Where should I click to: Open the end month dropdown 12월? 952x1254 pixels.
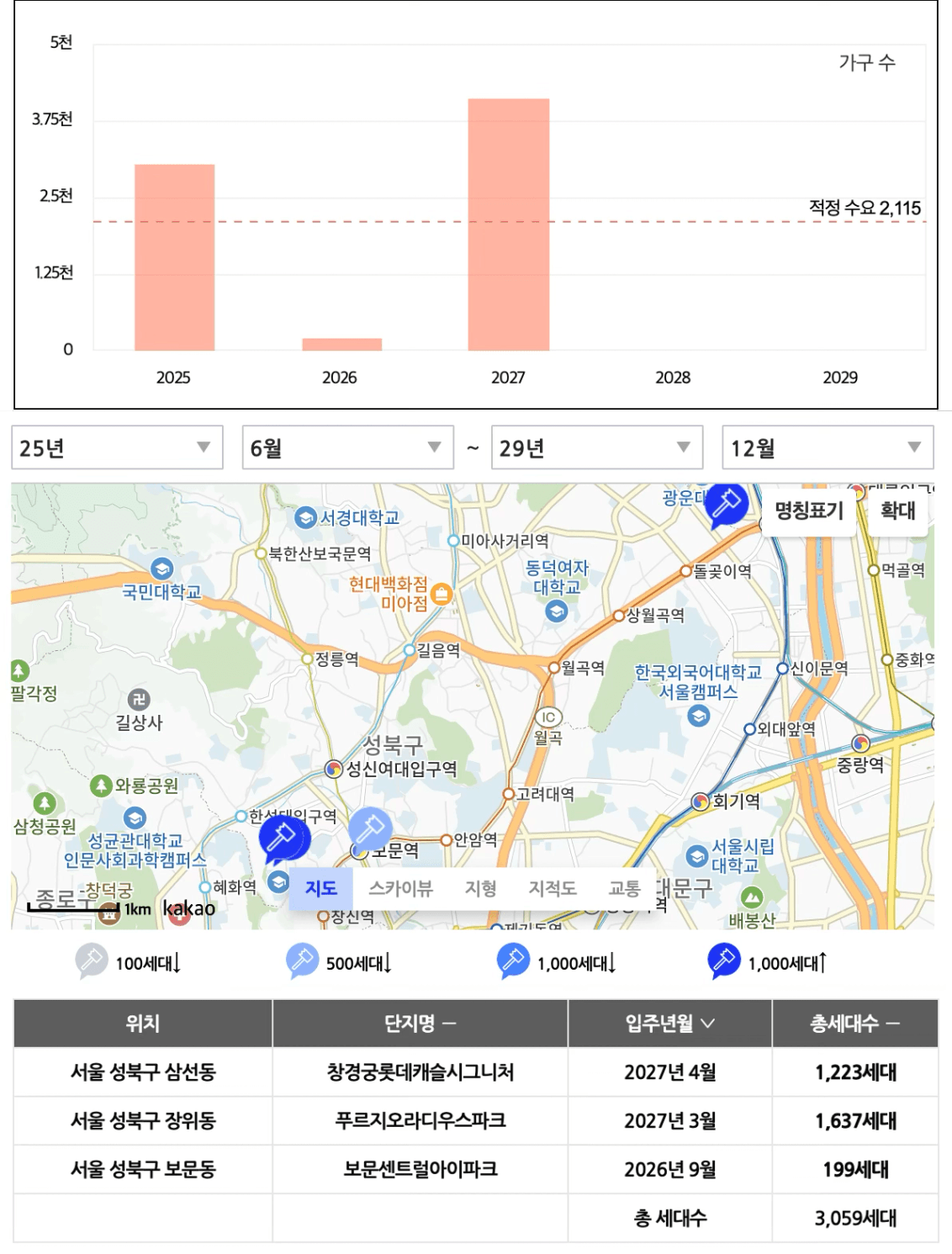point(828,447)
